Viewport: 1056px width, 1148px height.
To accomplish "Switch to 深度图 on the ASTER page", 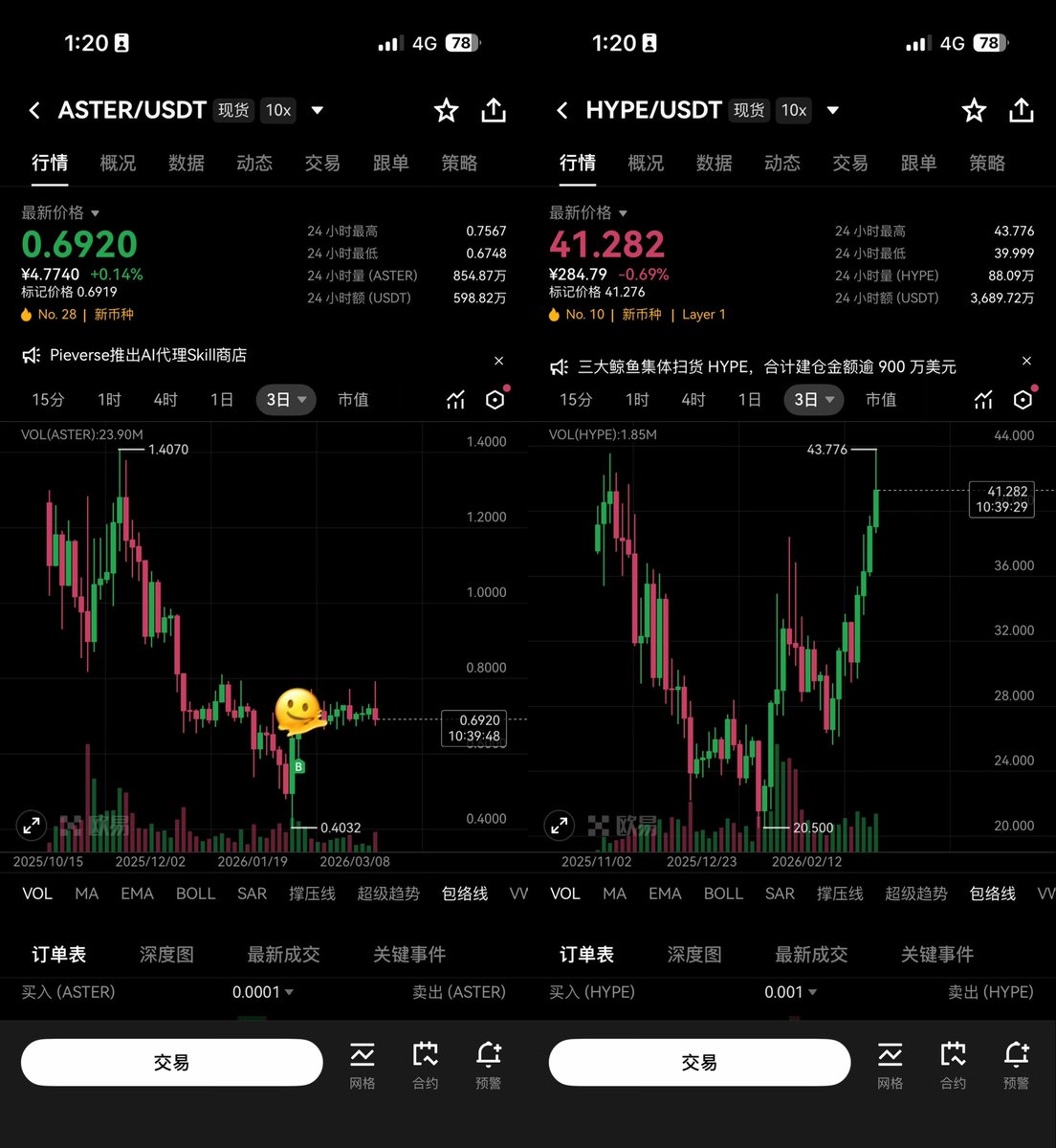I will [166, 955].
